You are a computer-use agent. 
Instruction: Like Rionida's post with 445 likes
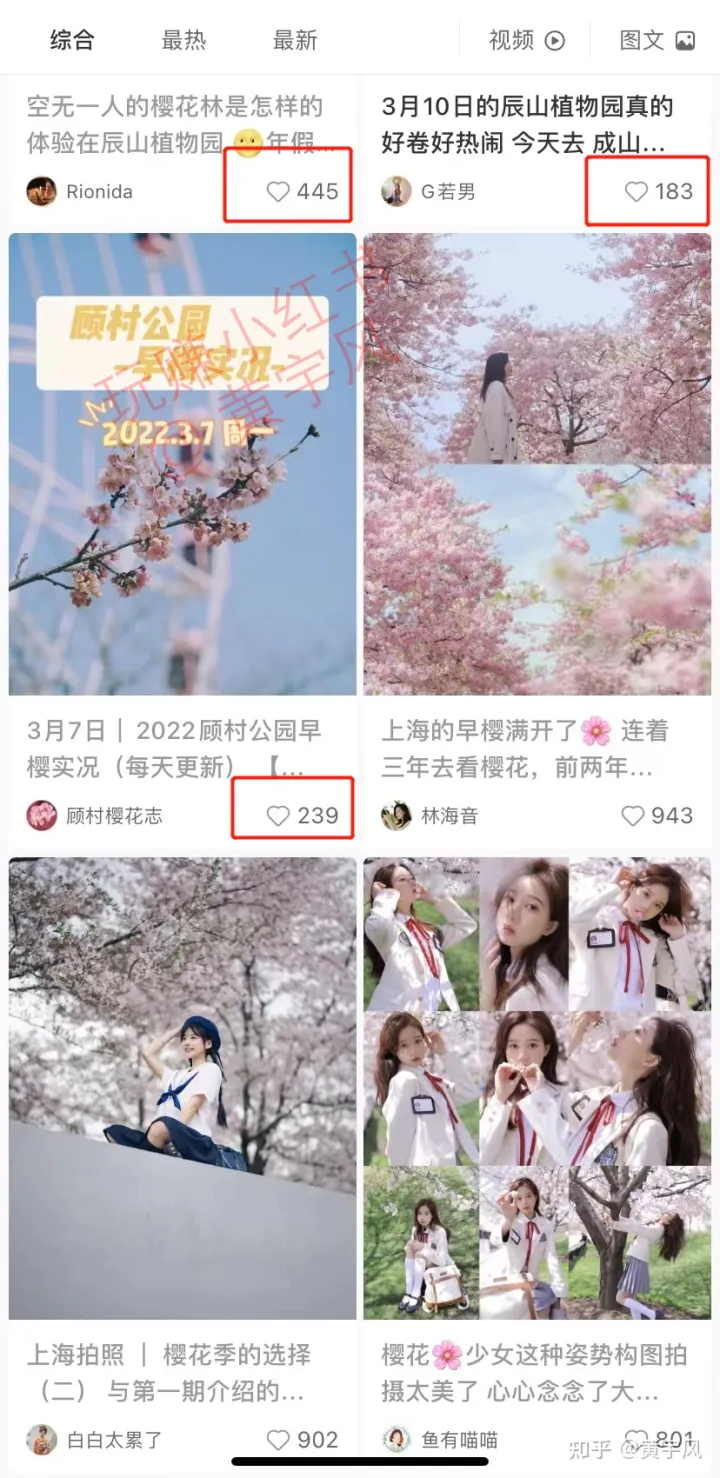(x=279, y=191)
